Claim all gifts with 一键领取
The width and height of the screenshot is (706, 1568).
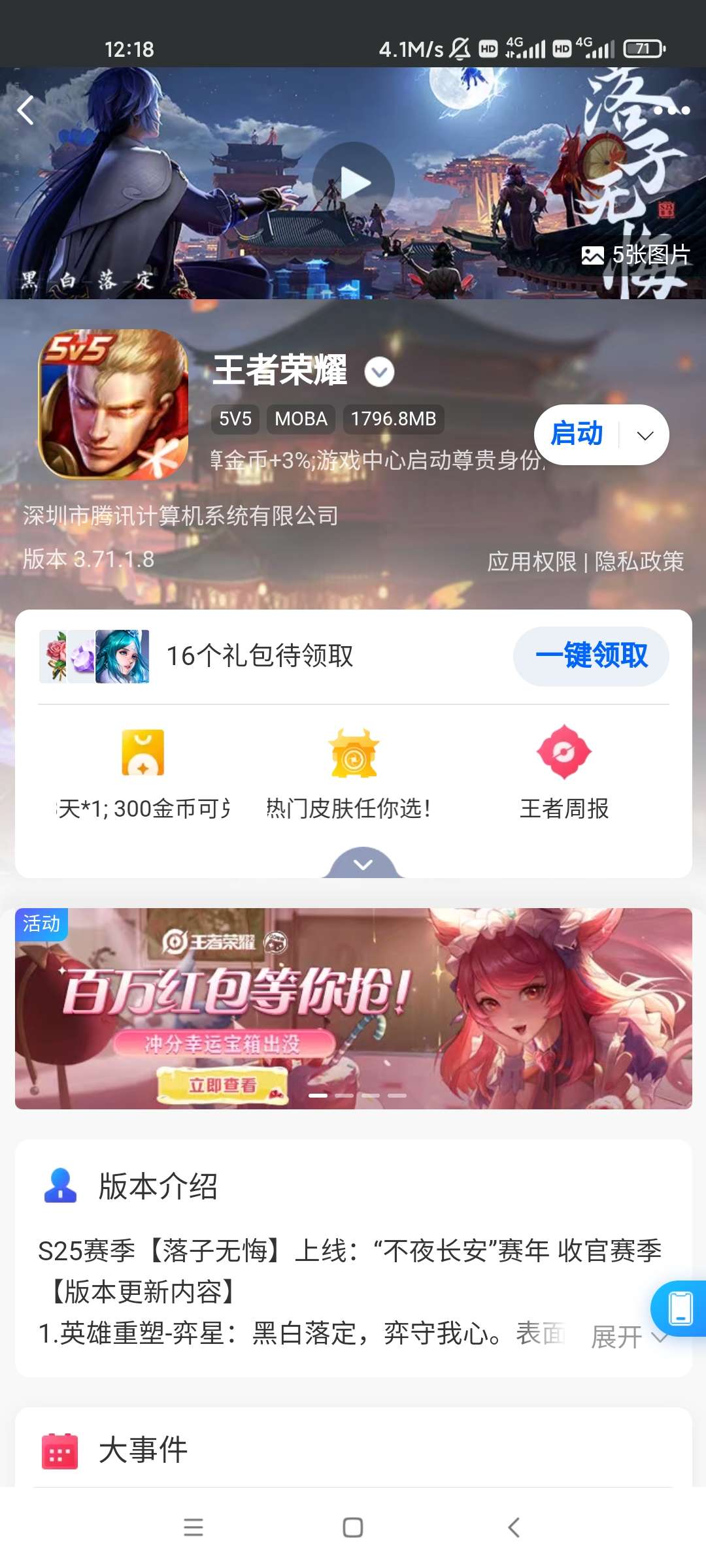coord(591,656)
